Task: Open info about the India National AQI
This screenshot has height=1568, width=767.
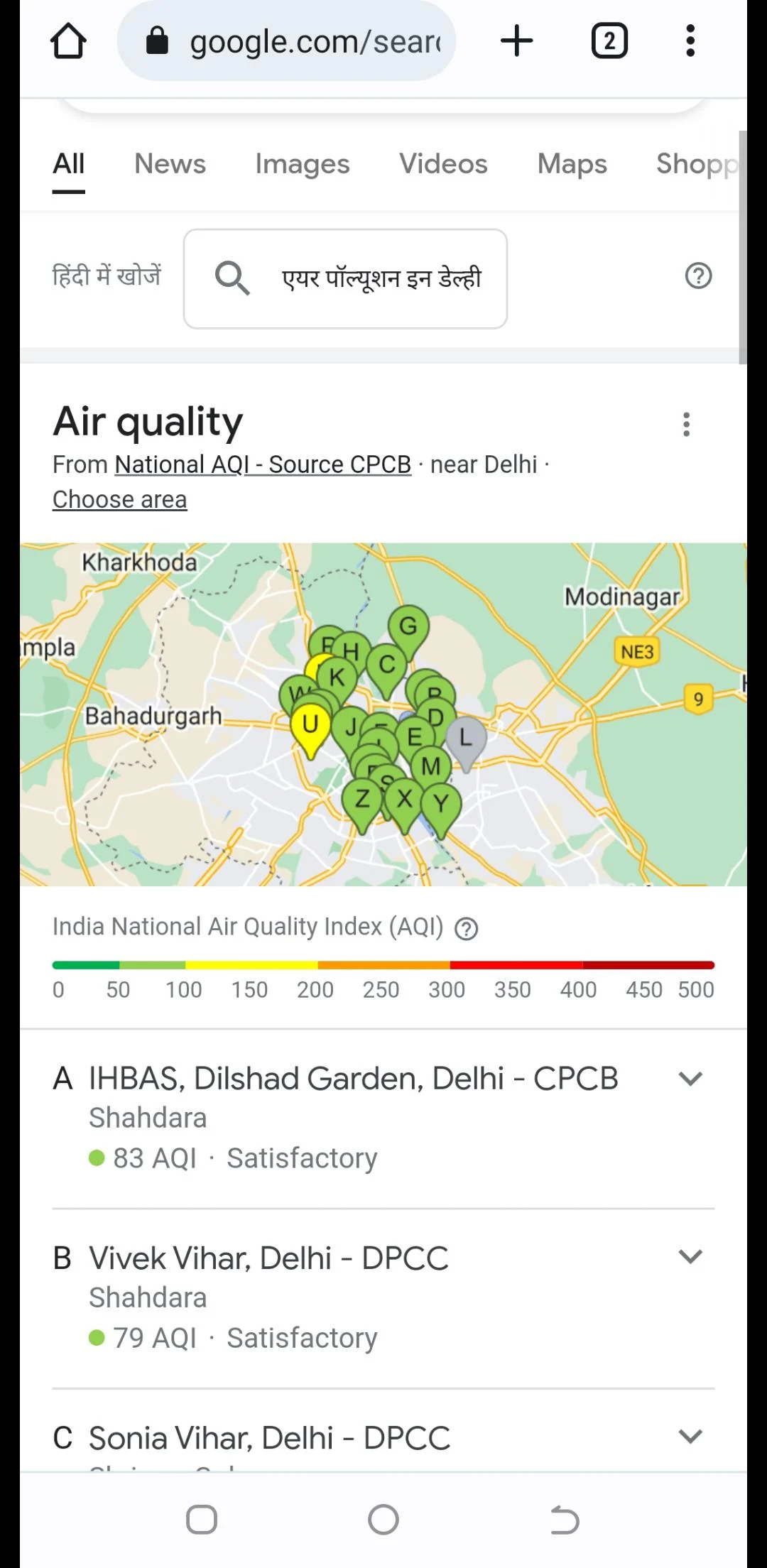Action: [x=467, y=929]
